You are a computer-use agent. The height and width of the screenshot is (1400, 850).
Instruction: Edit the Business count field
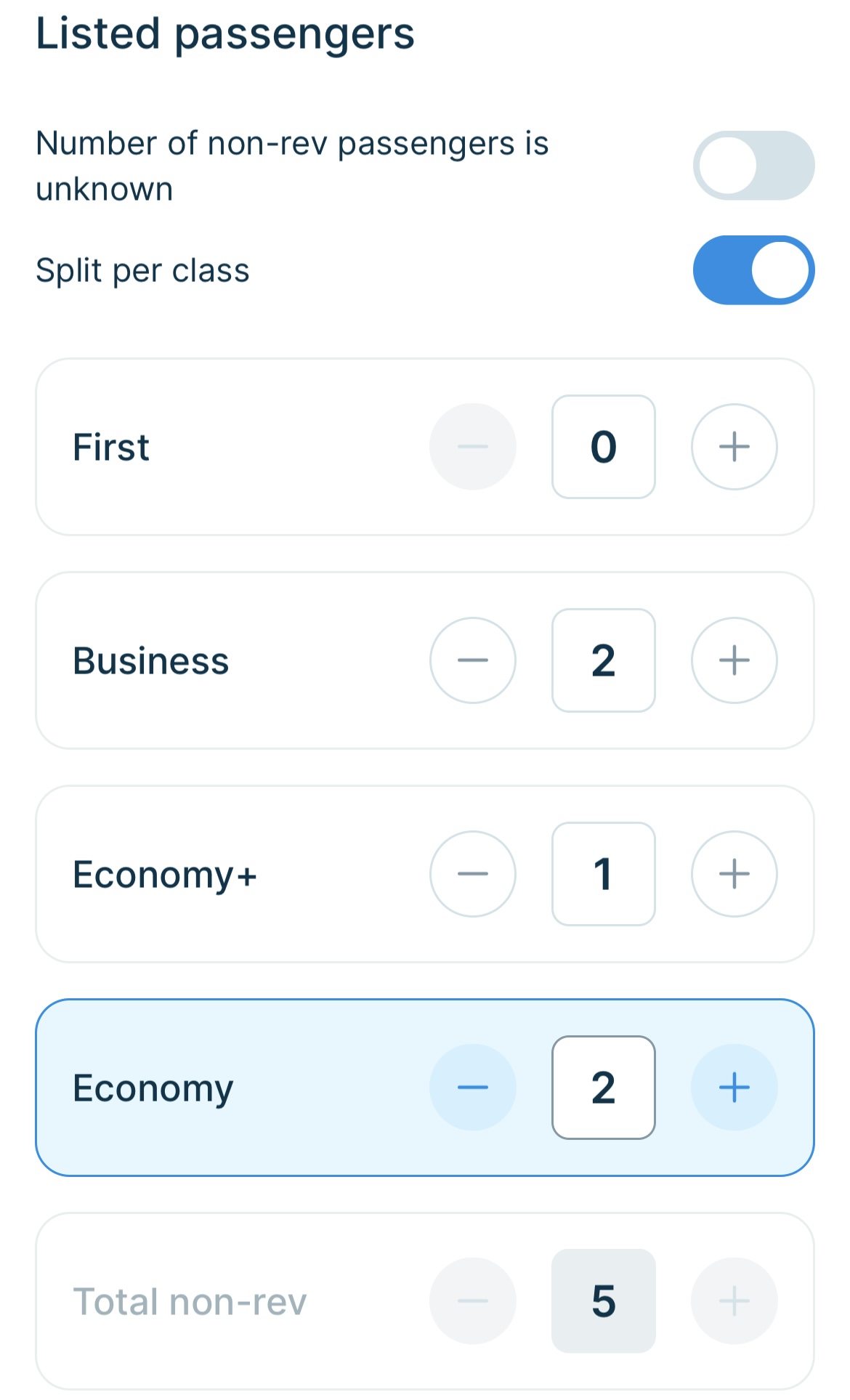(603, 660)
